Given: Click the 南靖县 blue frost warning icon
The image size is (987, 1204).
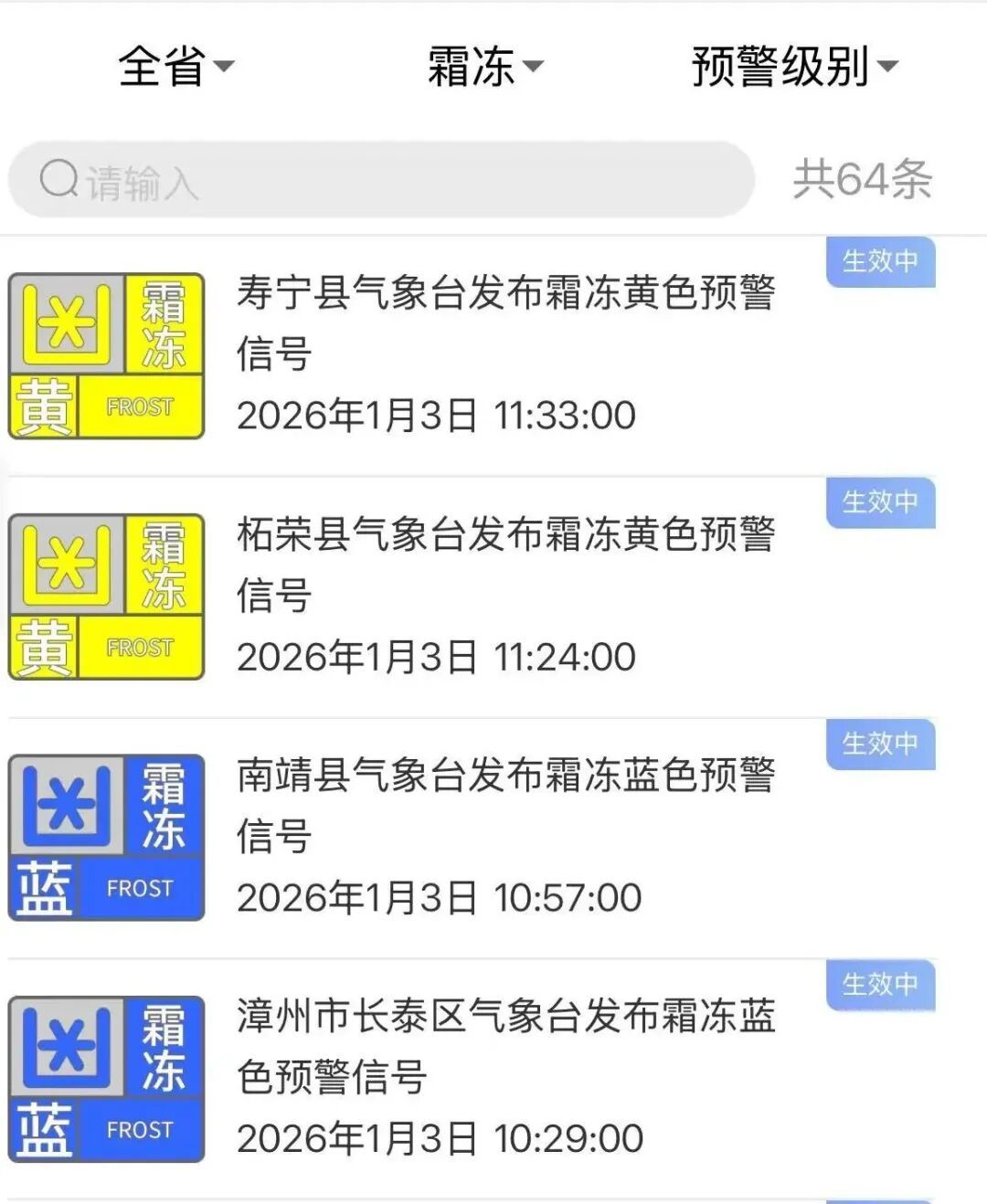Looking at the screenshot, I should pyautogui.click(x=105, y=834).
